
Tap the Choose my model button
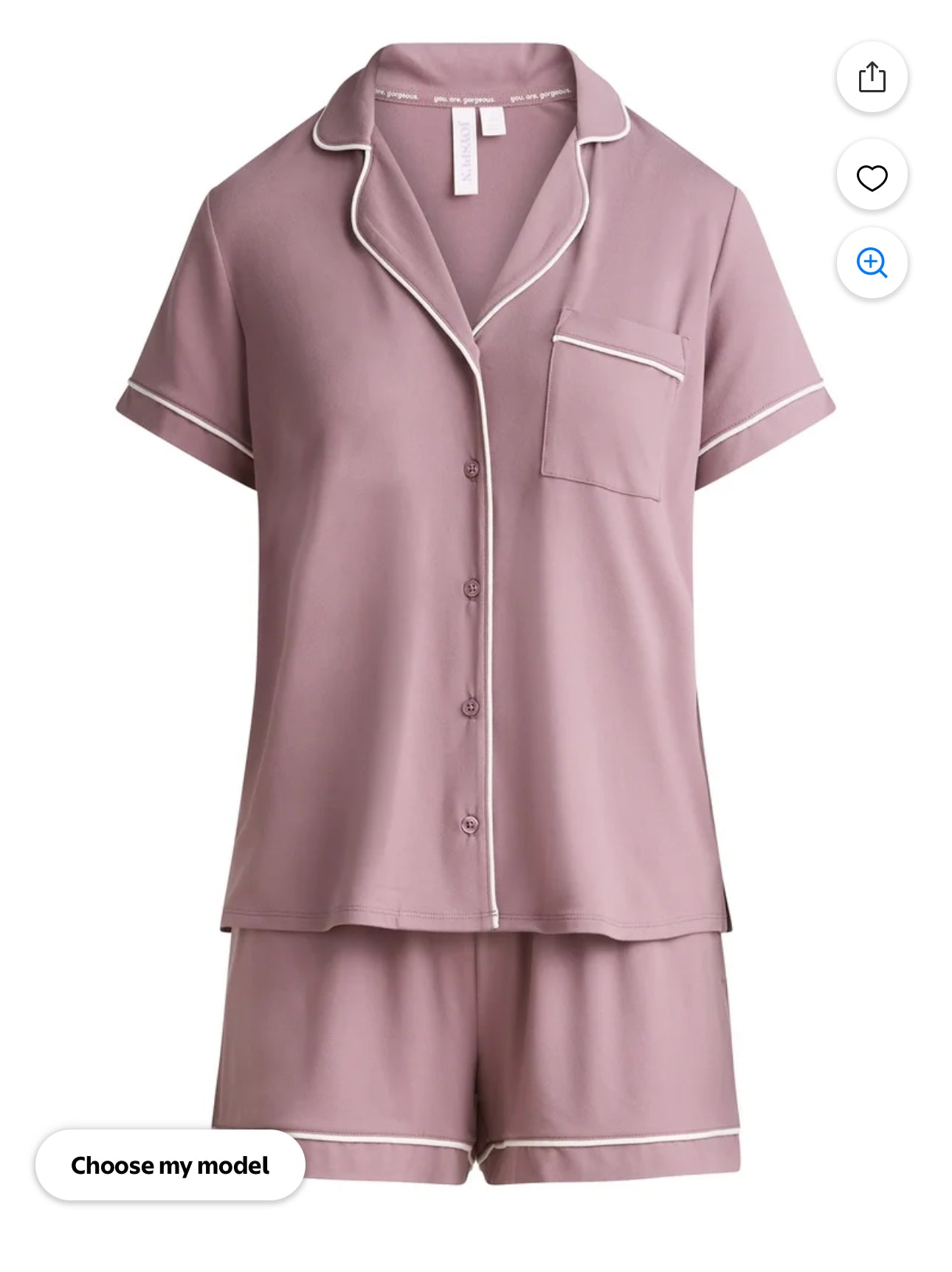(170, 1165)
